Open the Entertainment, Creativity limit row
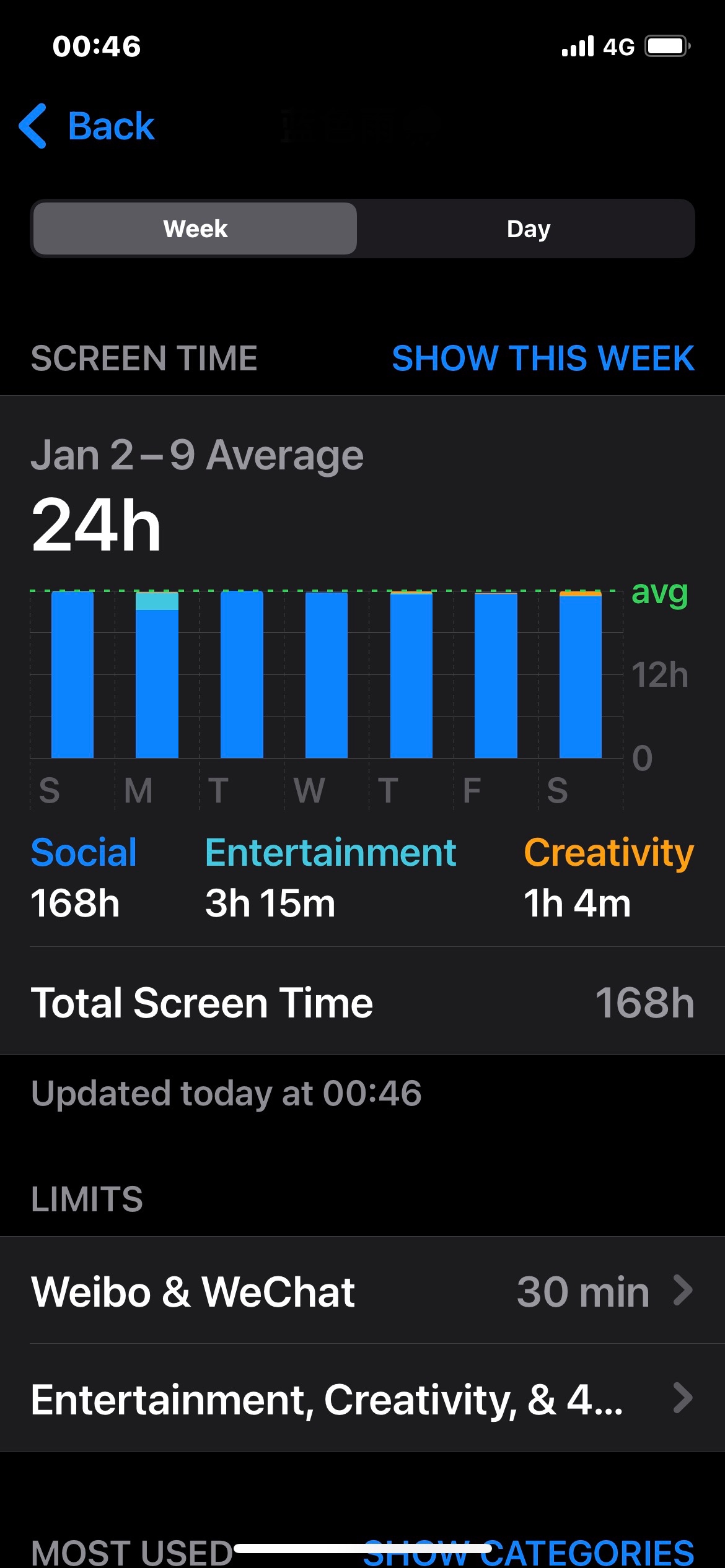 click(362, 1400)
